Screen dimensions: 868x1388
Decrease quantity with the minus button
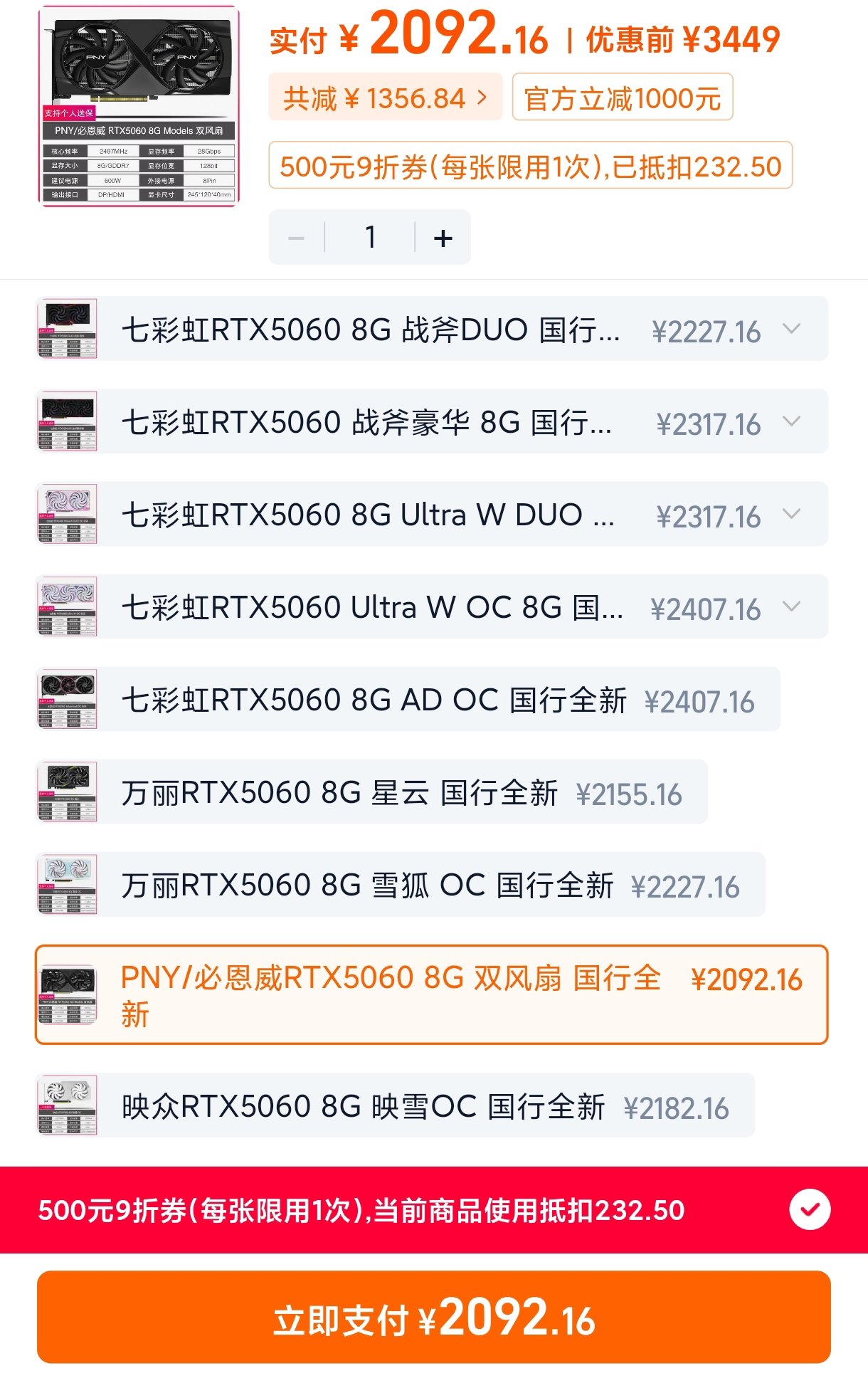pos(297,238)
